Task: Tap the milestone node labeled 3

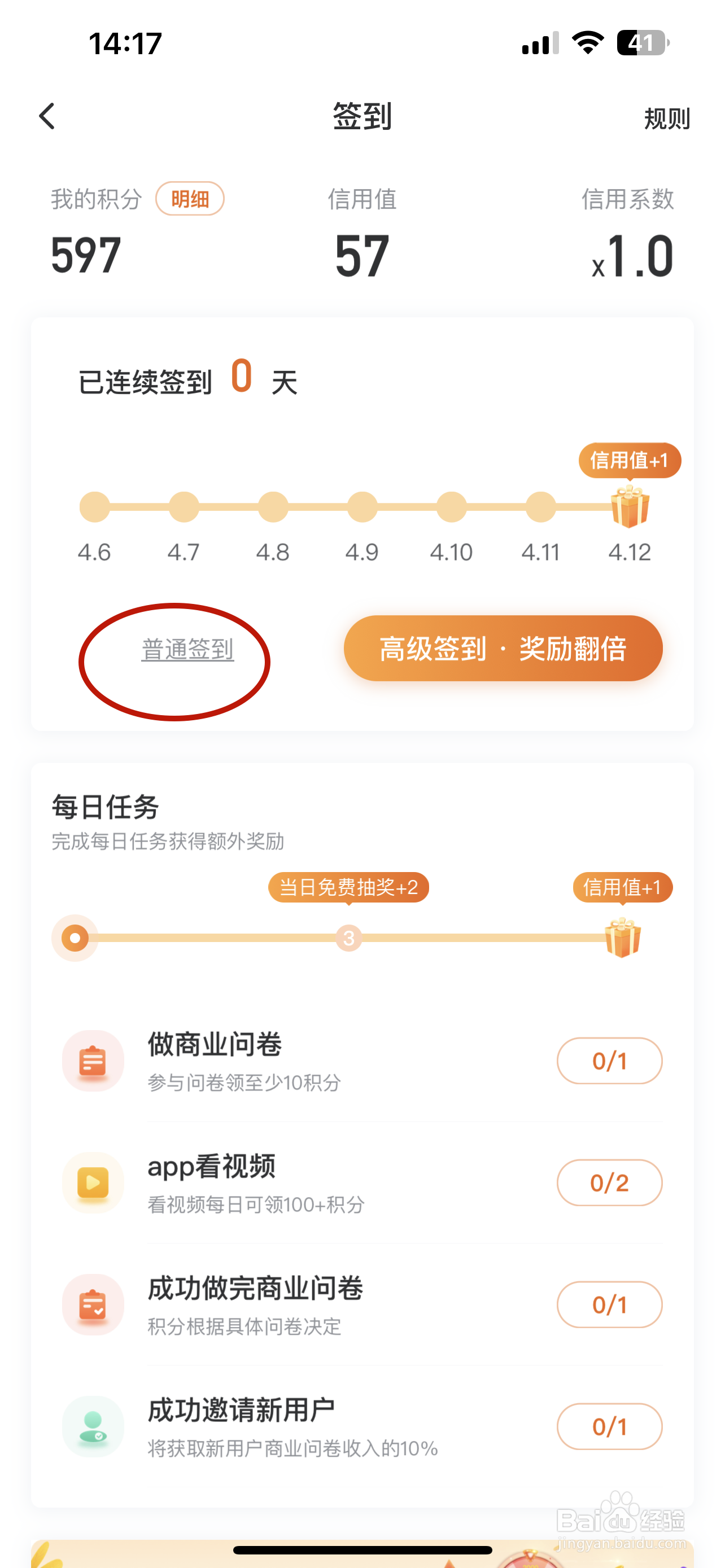Action: coord(348,939)
